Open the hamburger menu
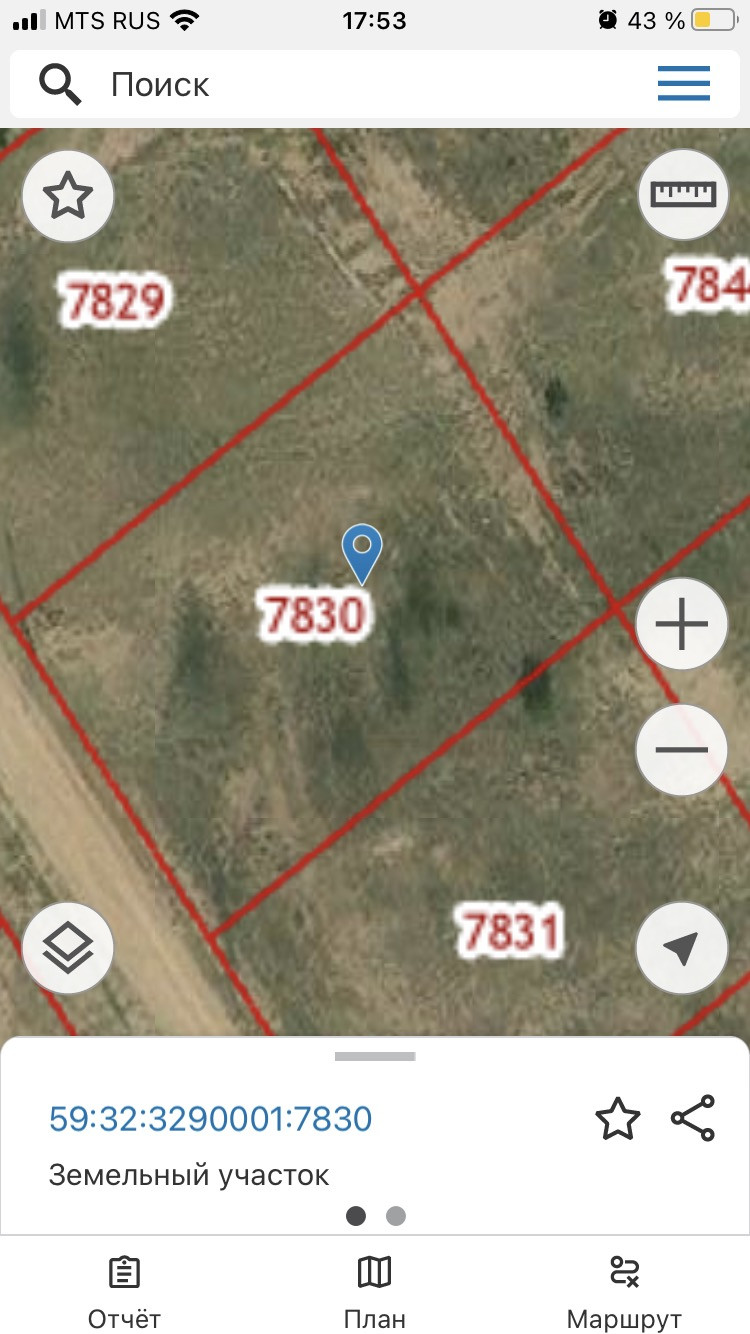This screenshot has height=1334, width=750. click(684, 84)
